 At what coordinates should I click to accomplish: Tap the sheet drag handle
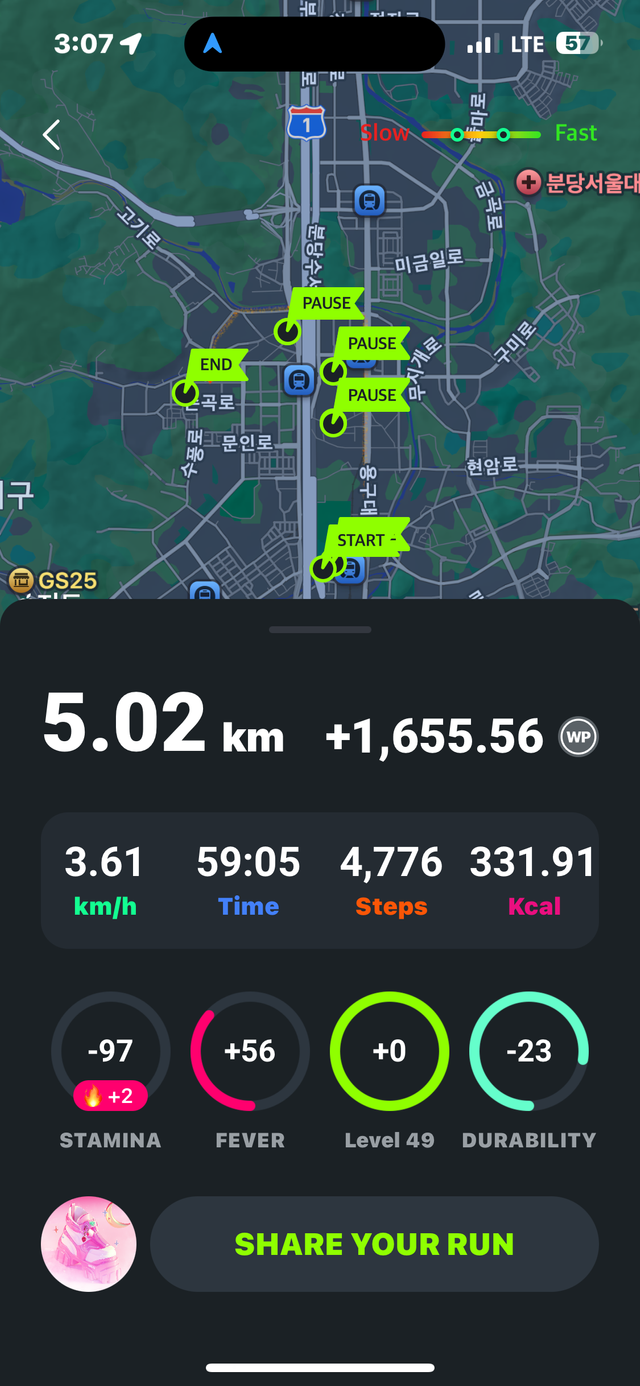click(320, 630)
